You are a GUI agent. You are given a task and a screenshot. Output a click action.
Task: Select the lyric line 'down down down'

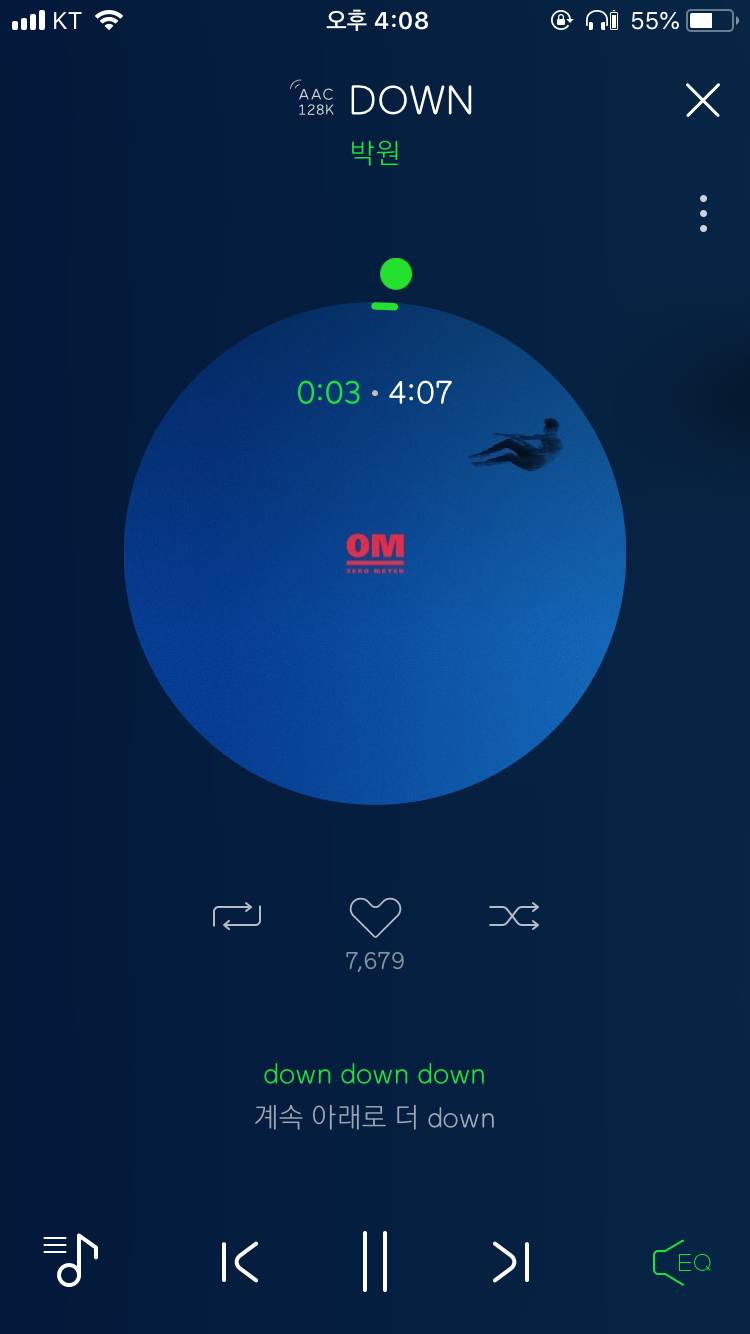coord(374,1074)
